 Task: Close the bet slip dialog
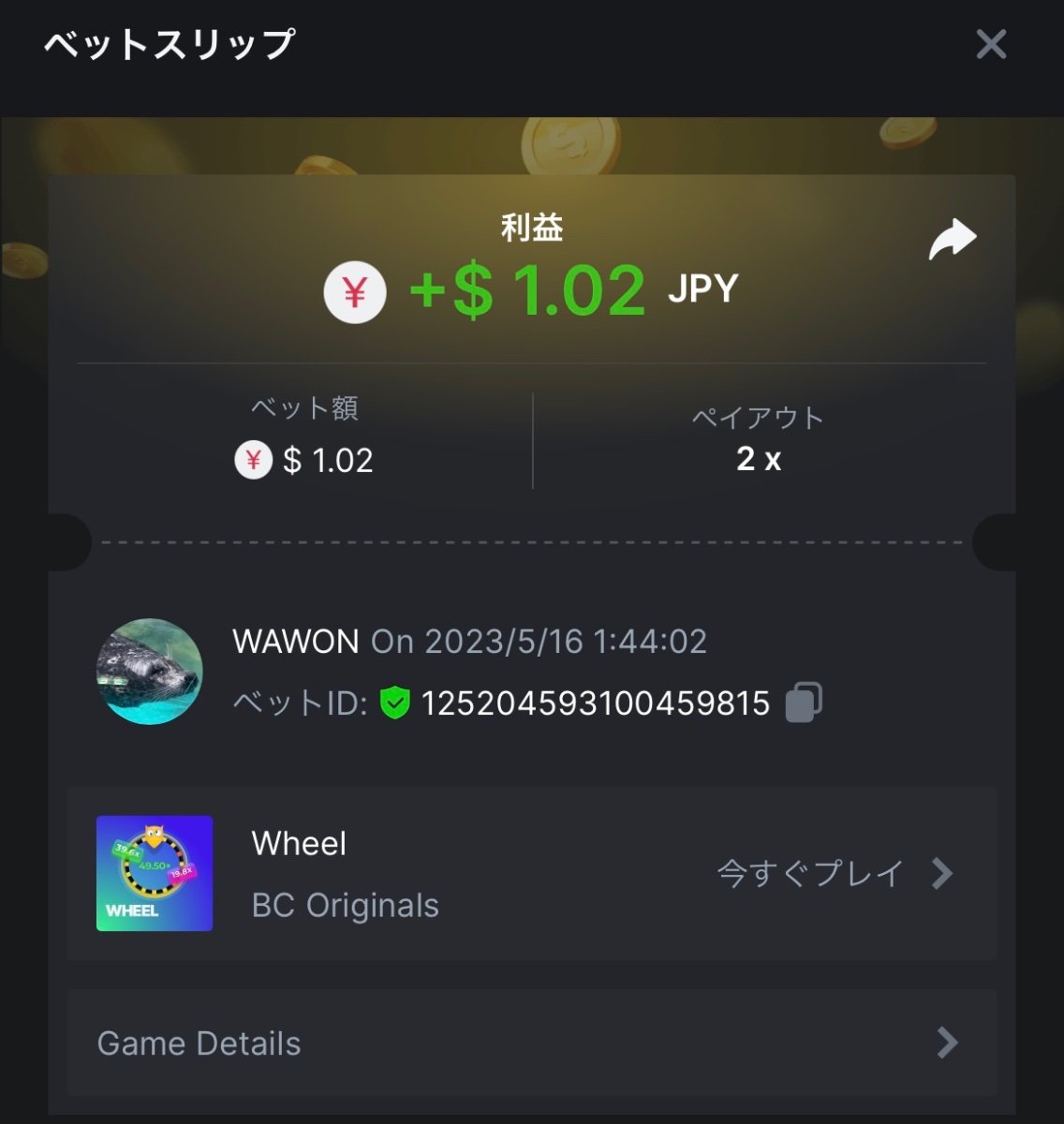pyautogui.click(x=990, y=44)
